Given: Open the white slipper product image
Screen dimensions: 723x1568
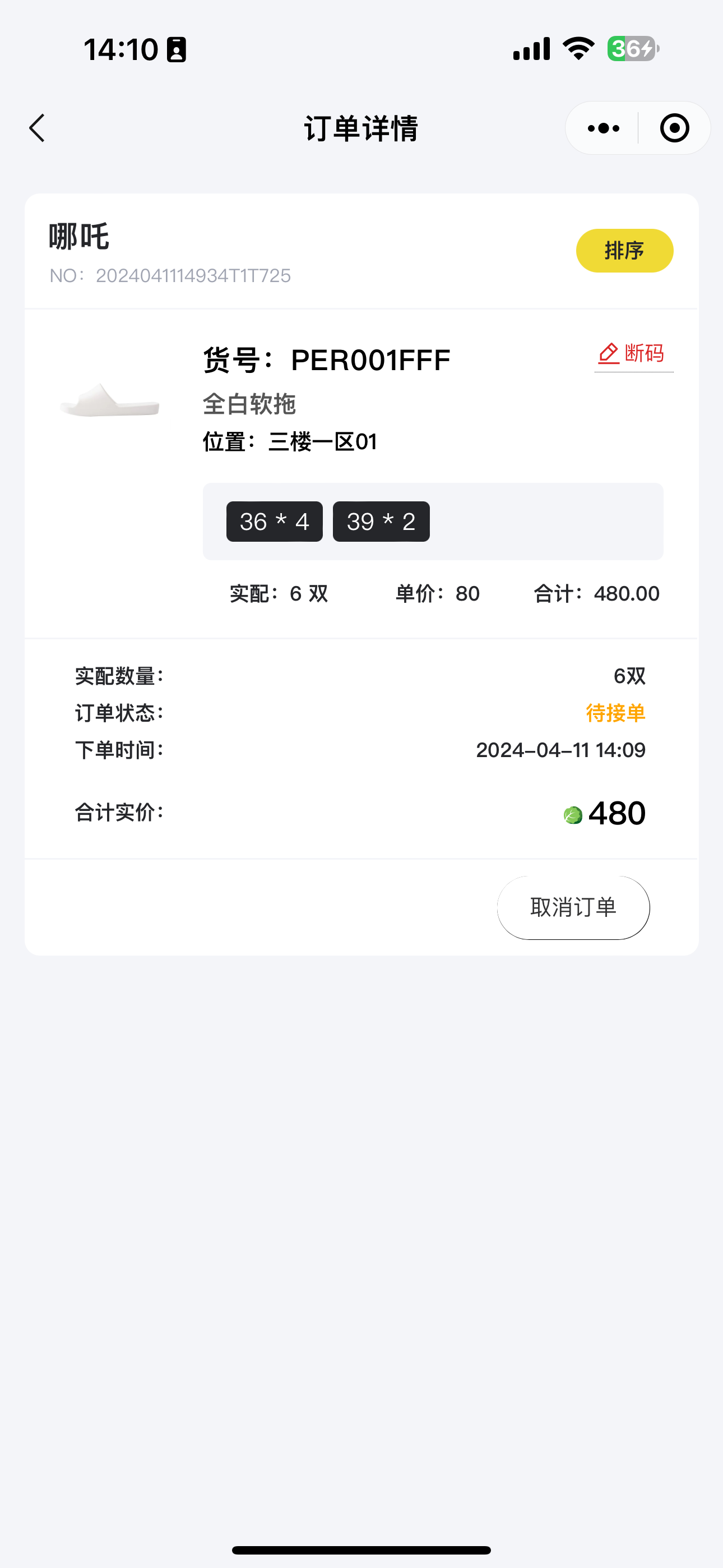Looking at the screenshot, I should [109, 400].
